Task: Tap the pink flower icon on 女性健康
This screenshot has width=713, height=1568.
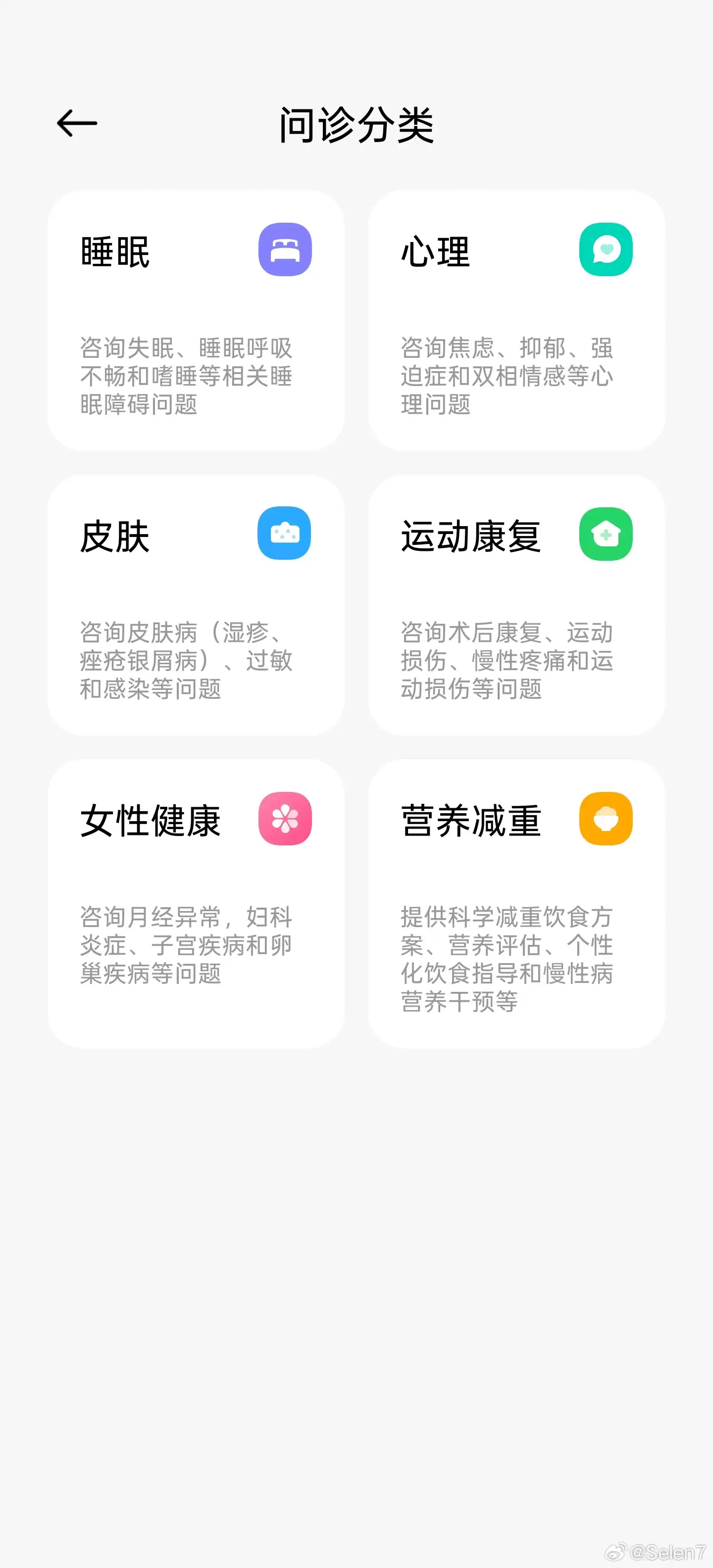Action: (x=285, y=819)
